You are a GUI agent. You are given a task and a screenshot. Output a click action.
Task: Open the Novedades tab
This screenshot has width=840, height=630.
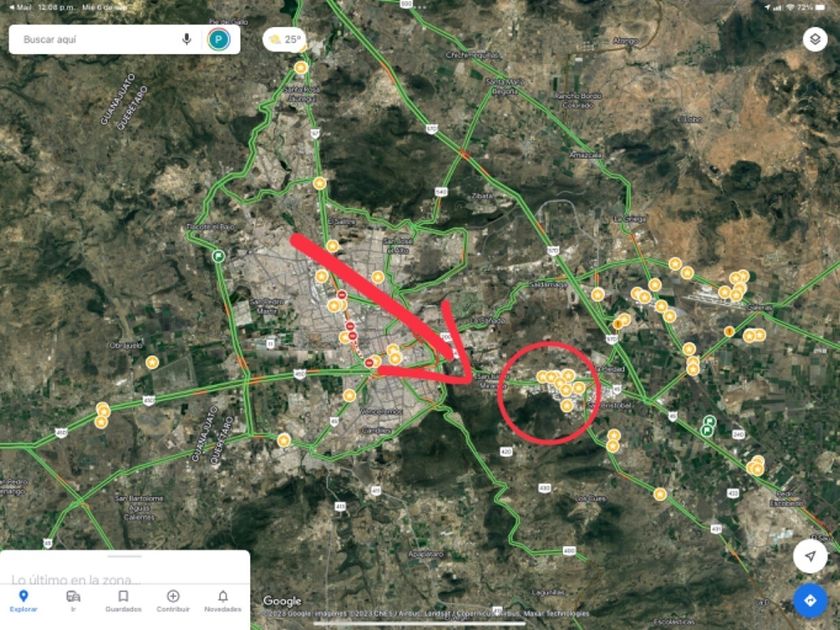tap(222, 600)
